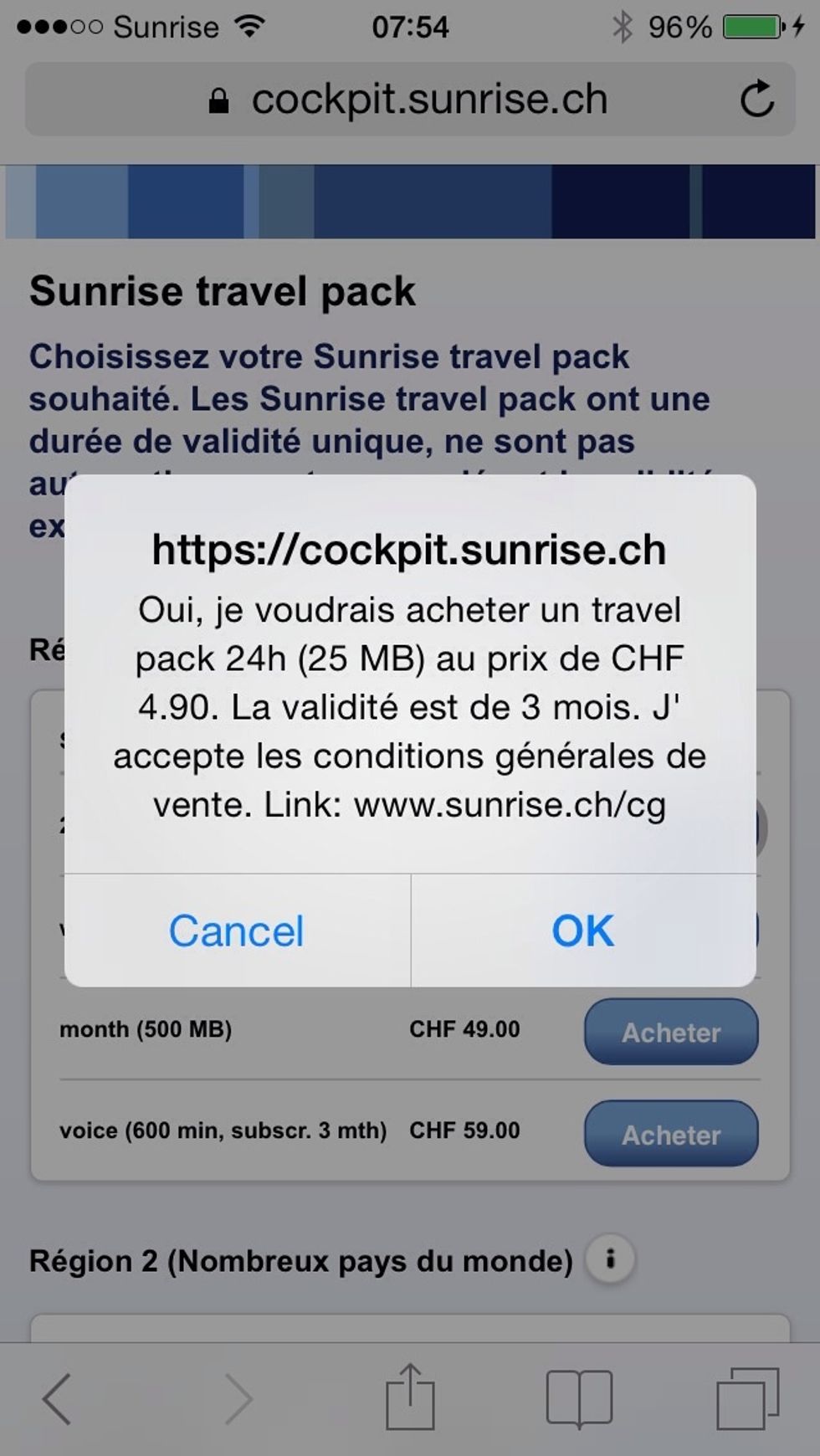820x1456 pixels.
Task: Open the info icon beside Région 2
Action: (610, 1259)
